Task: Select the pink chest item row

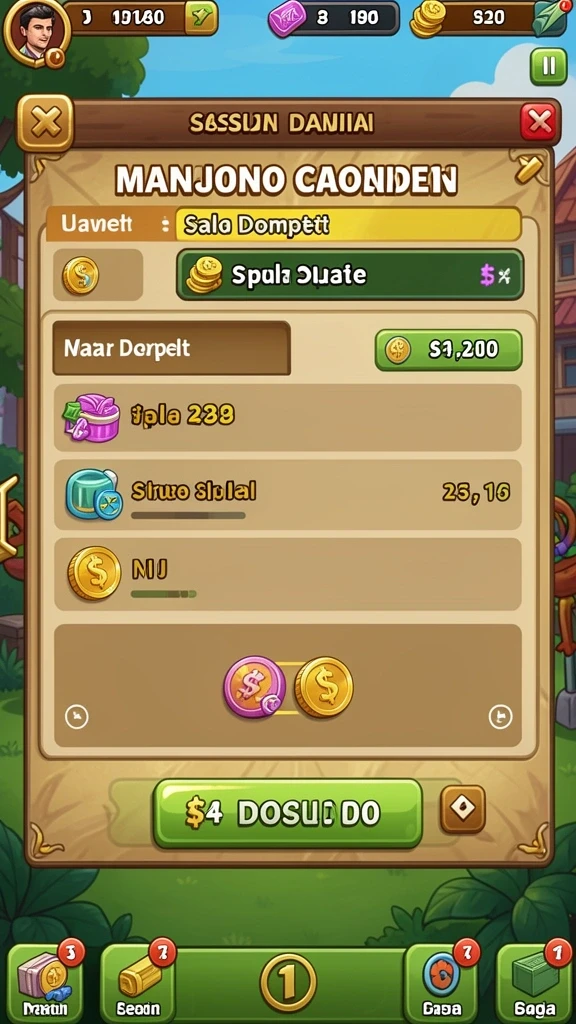Action: (287, 417)
